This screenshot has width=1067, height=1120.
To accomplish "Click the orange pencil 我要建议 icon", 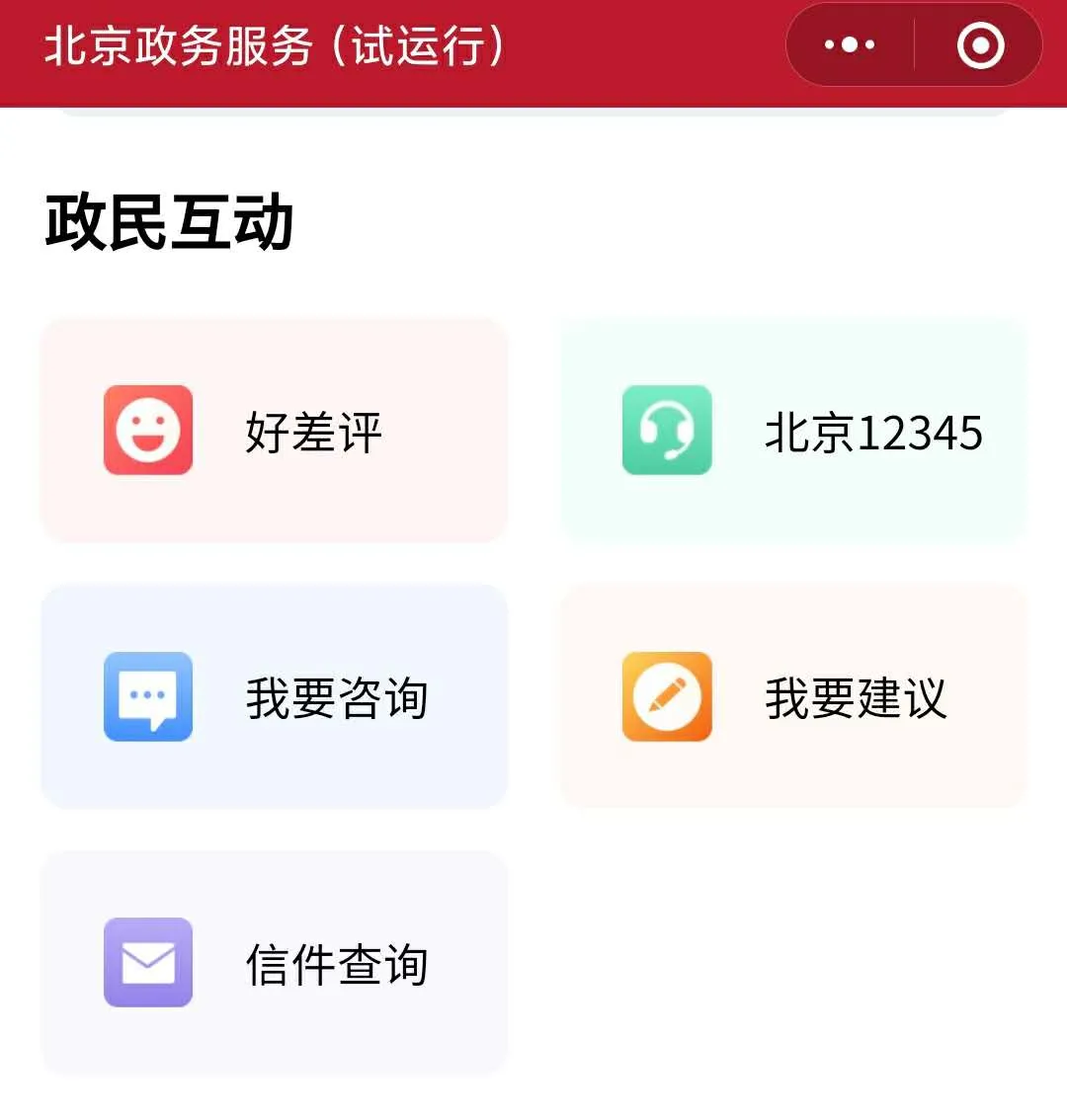I will [x=667, y=695].
